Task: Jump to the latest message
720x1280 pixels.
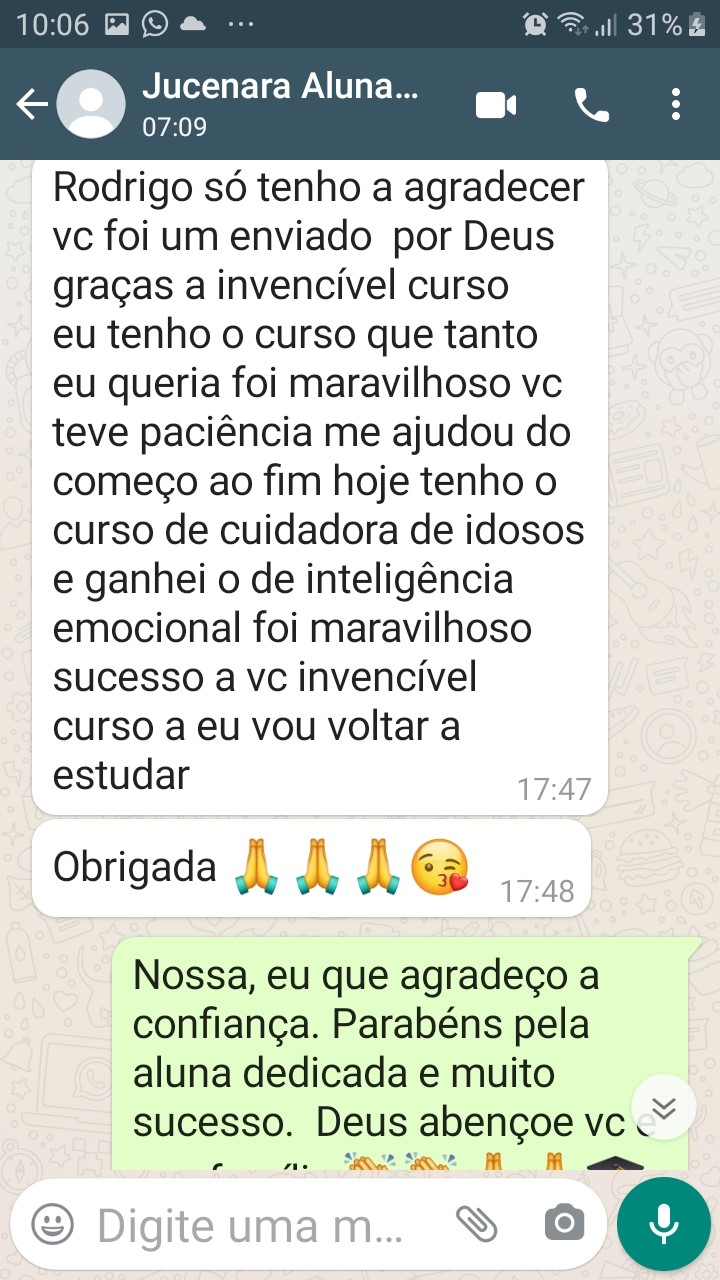Action: coord(664,1107)
